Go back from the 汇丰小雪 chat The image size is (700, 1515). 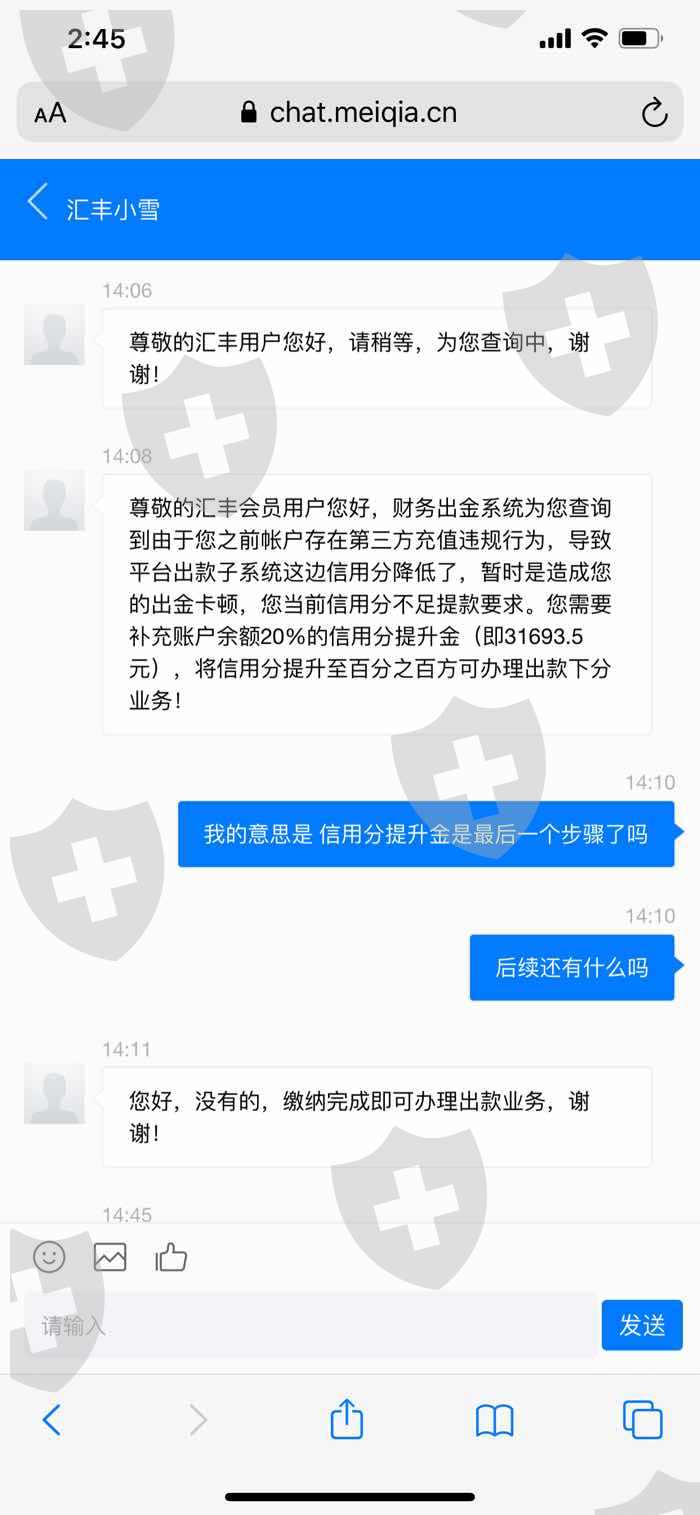(38, 202)
